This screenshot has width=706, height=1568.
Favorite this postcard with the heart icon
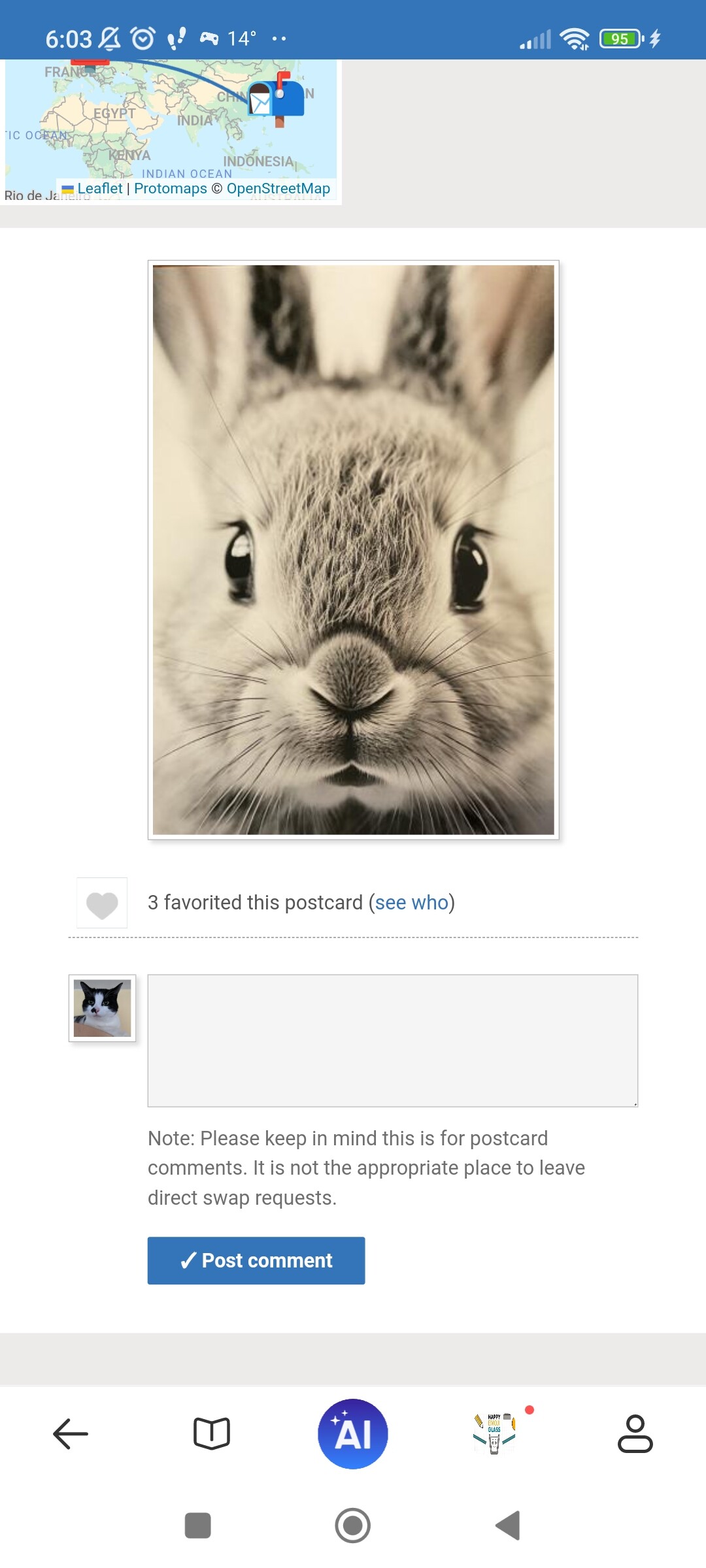tap(102, 904)
